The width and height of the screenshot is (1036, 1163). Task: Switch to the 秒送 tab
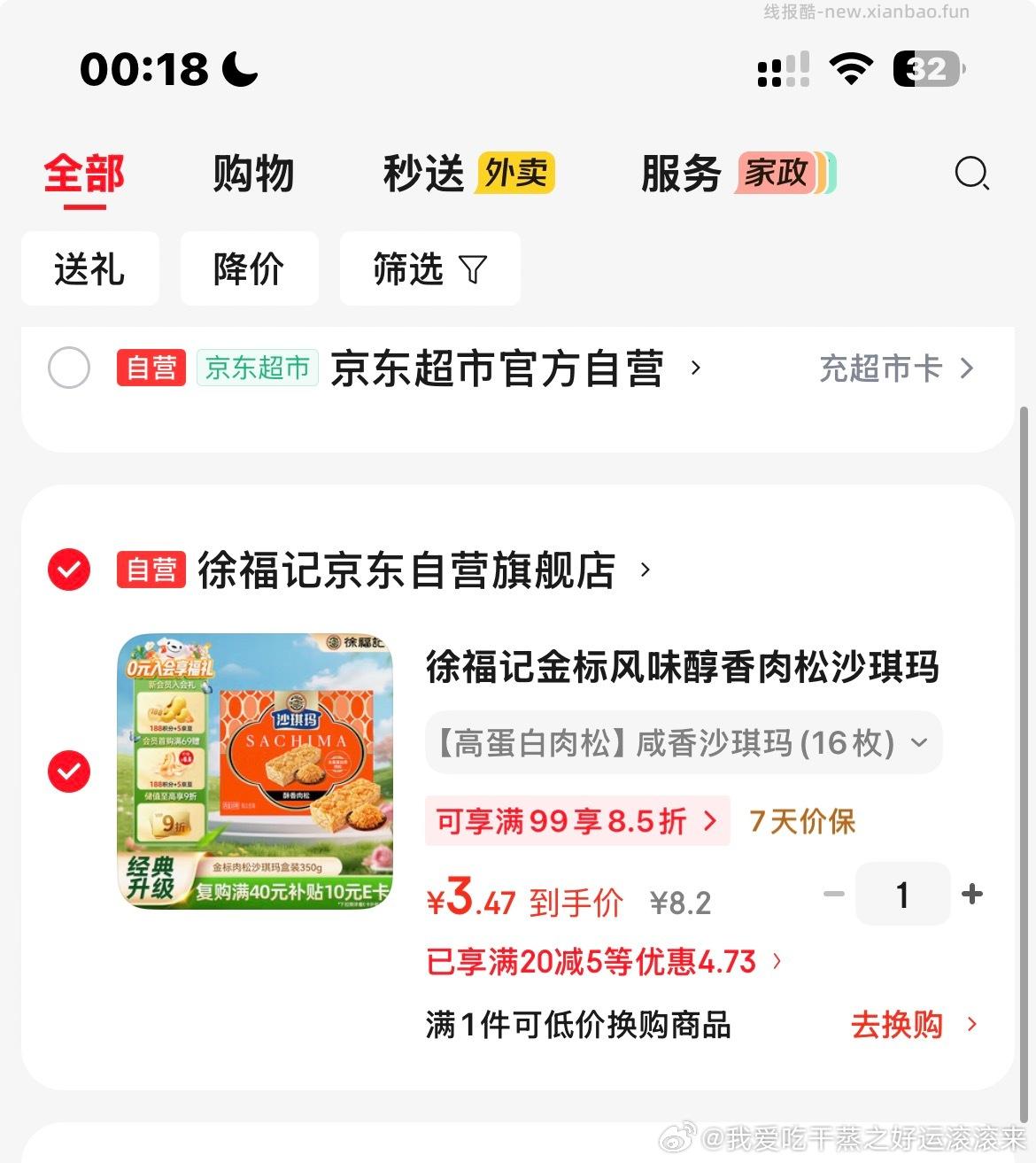421,174
